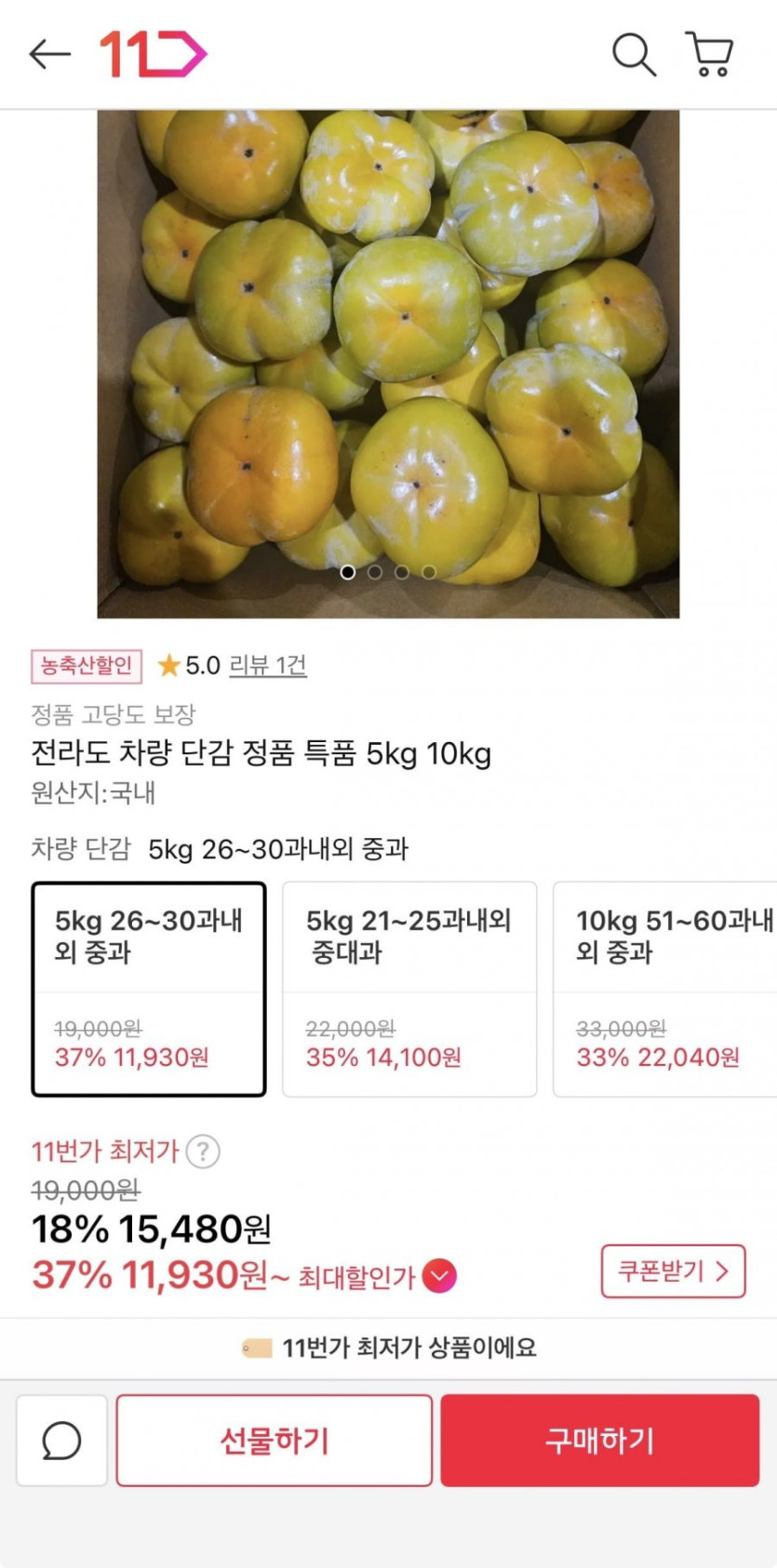Image resolution: width=777 pixels, height=1568 pixels.
Task: Select the 5kg 26~30과내외 중과 option
Action: coord(149,989)
